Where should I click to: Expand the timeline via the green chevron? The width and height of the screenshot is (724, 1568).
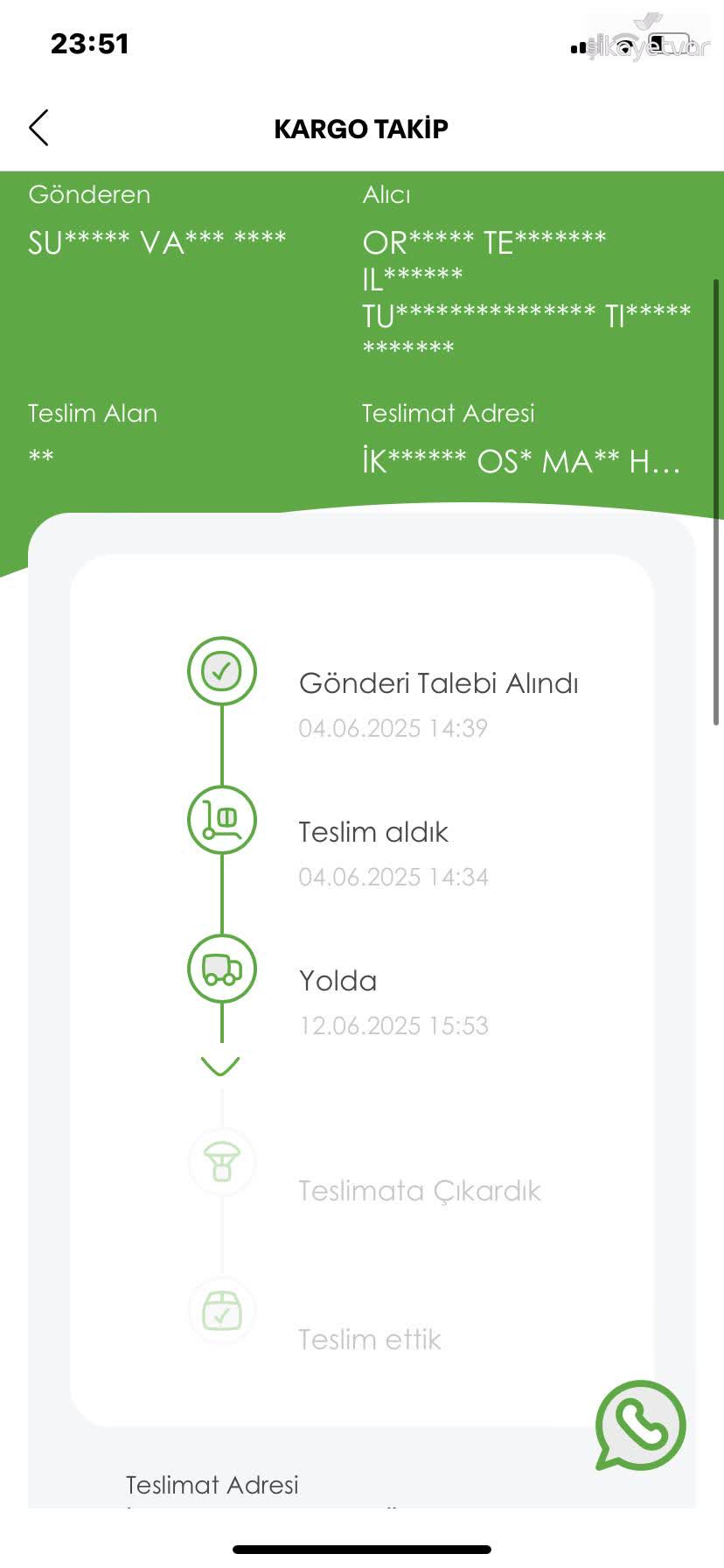[x=221, y=1066]
